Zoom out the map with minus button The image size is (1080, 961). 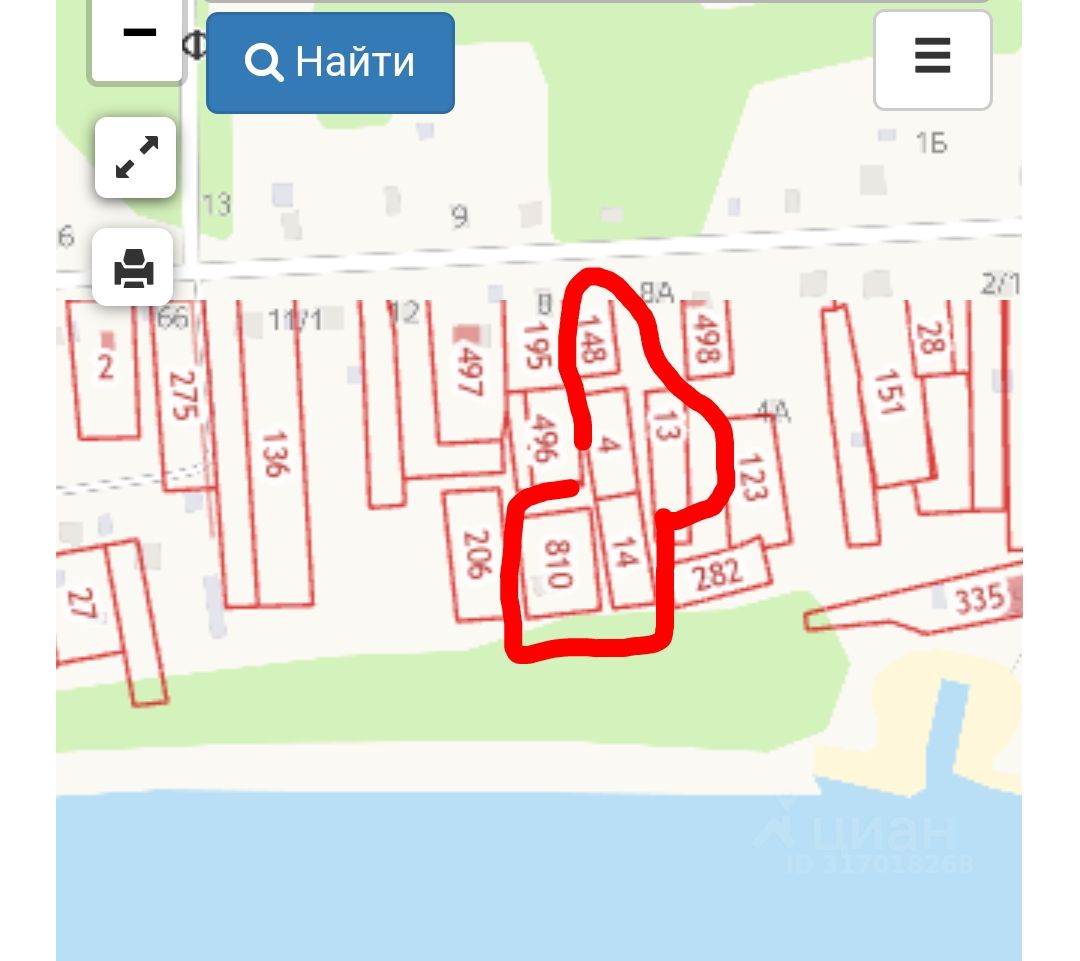click(x=138, y=36)
